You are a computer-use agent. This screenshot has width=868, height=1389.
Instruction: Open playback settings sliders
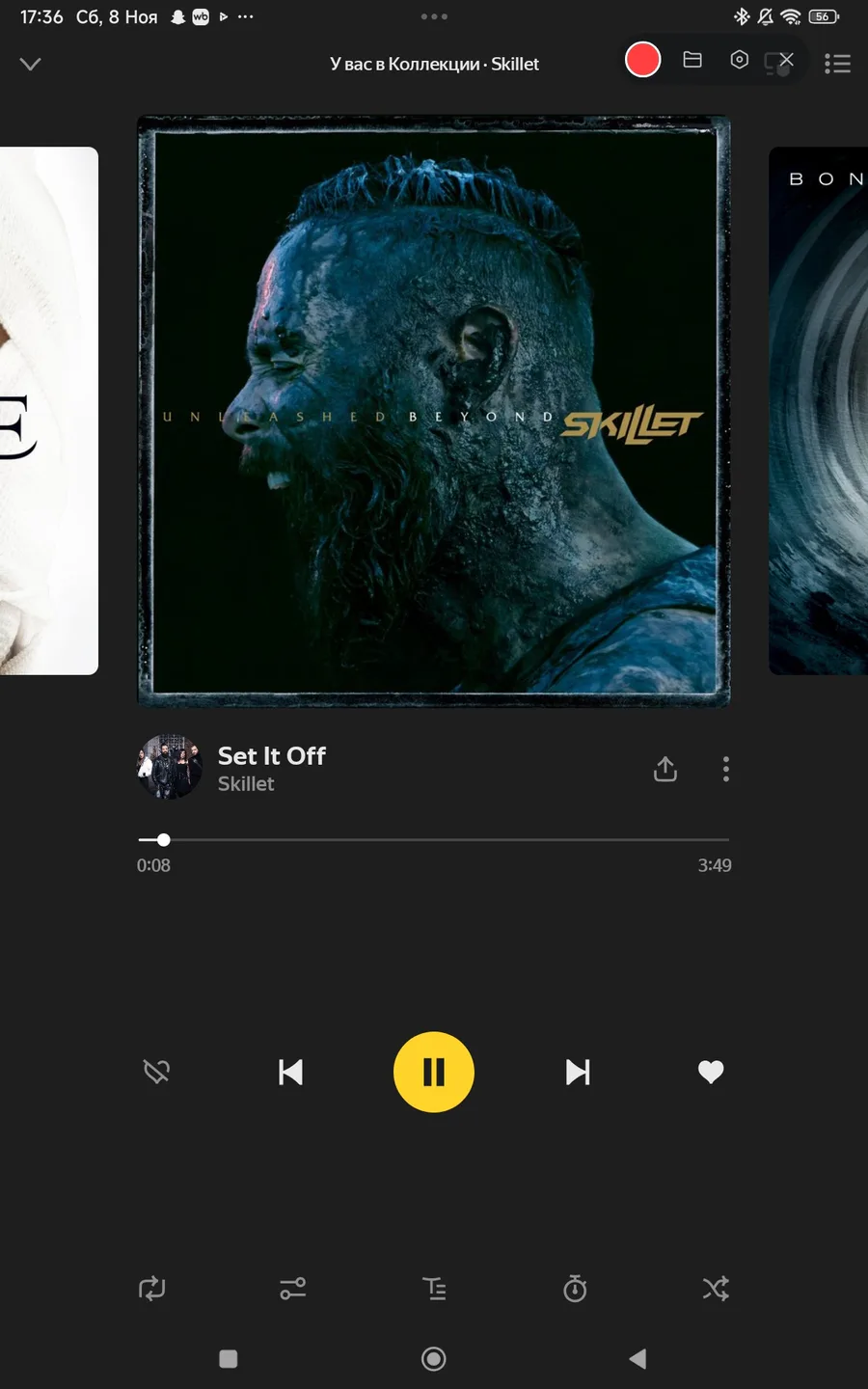(x=293, y=1289)
